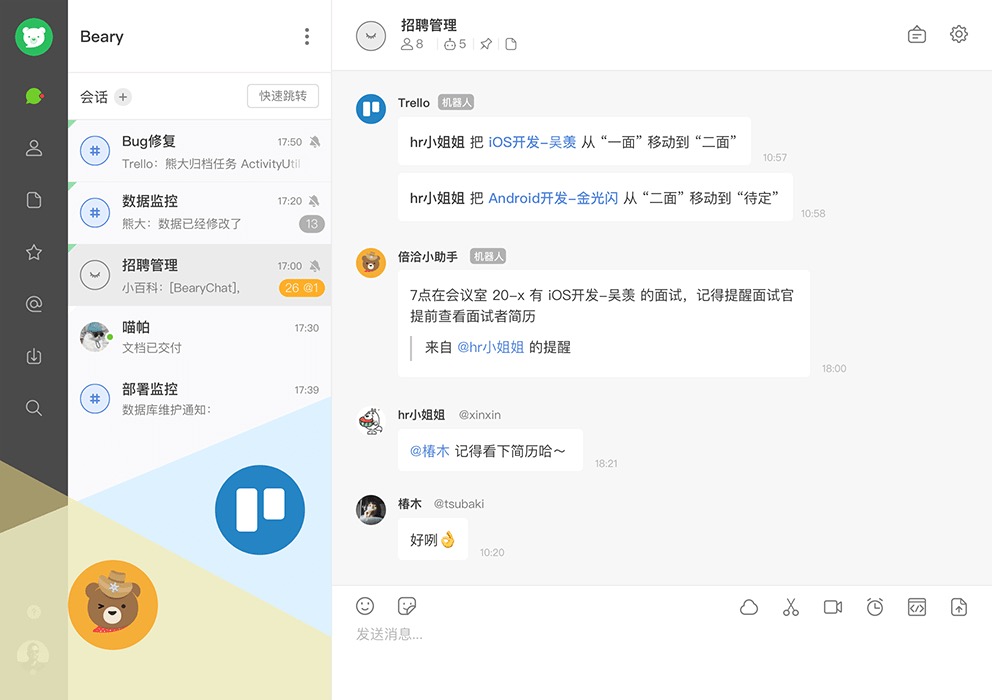The width and height of the screenshot is (992, 700).
Task: Open search from the sidebar
Action: 34,408
